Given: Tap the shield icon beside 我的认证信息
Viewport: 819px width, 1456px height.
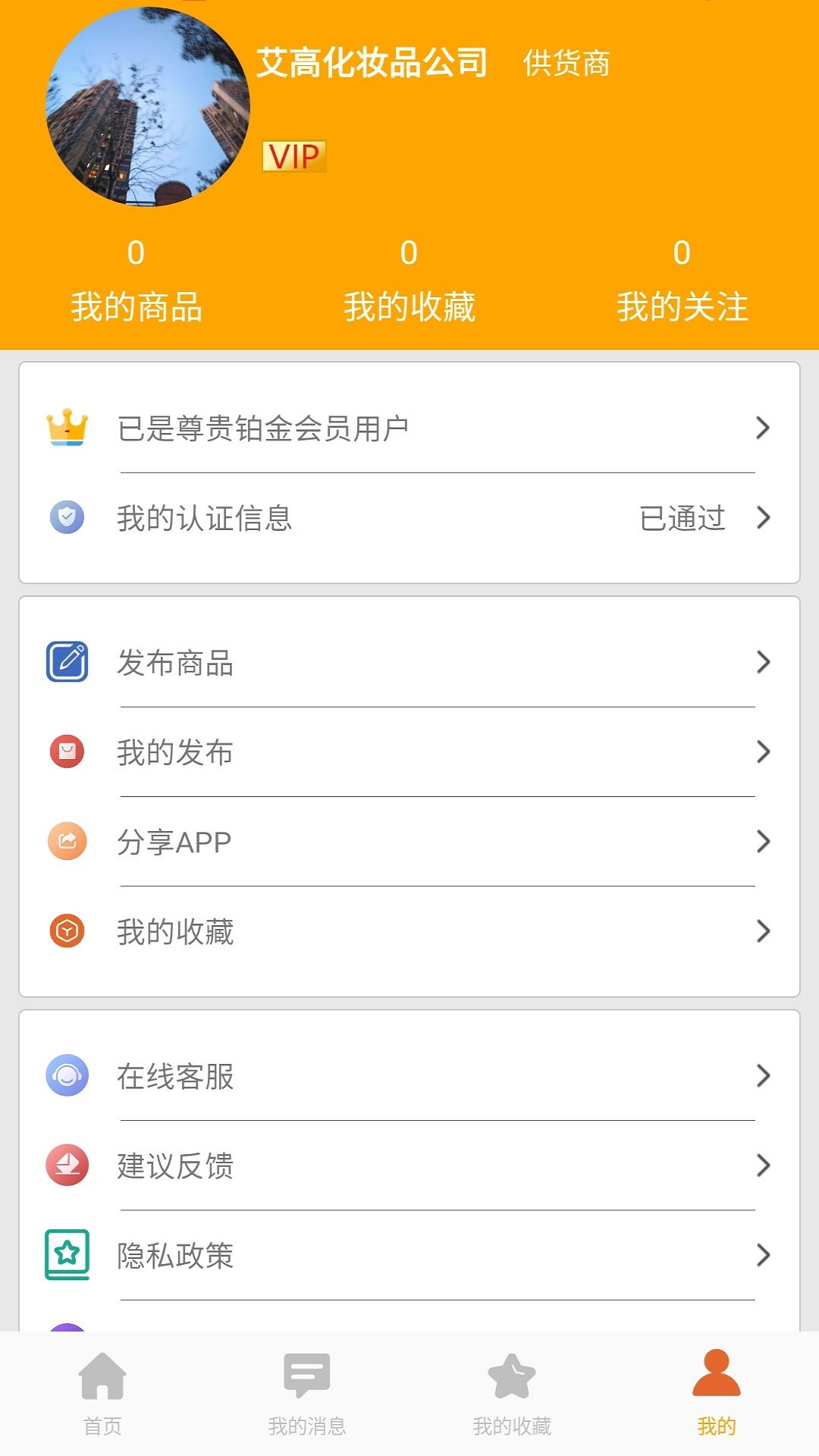Looking at the screenshot, I should click(x=67, y=518).
